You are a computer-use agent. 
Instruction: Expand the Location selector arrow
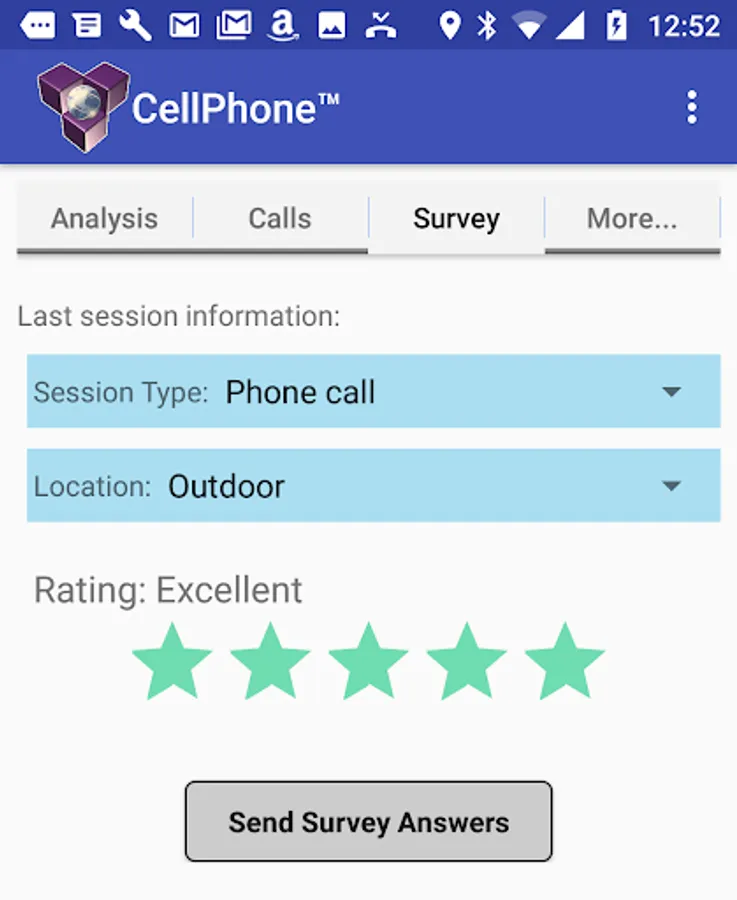click(671, 486)
